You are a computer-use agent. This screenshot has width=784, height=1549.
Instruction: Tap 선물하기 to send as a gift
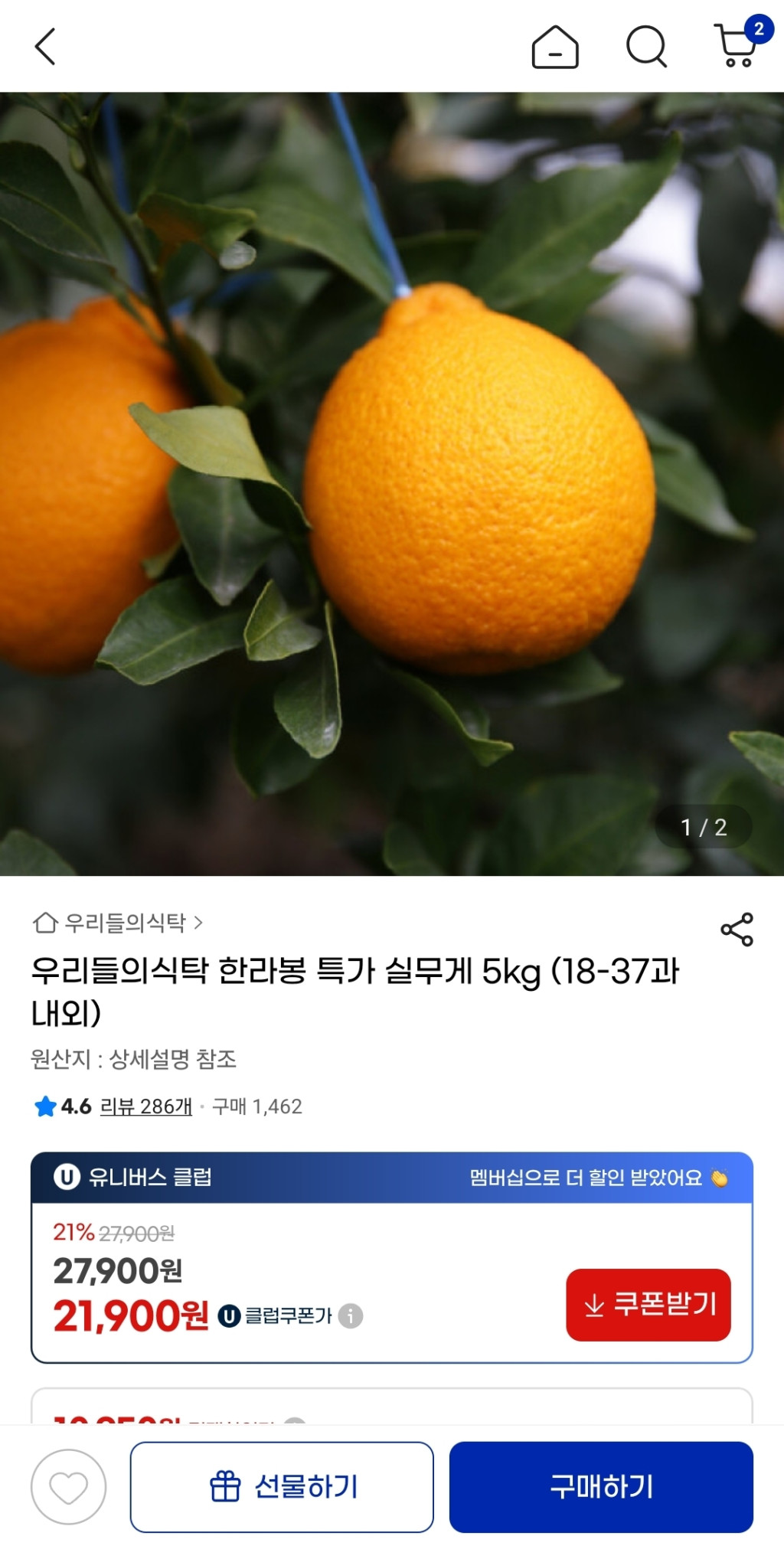click(282, 1487)
